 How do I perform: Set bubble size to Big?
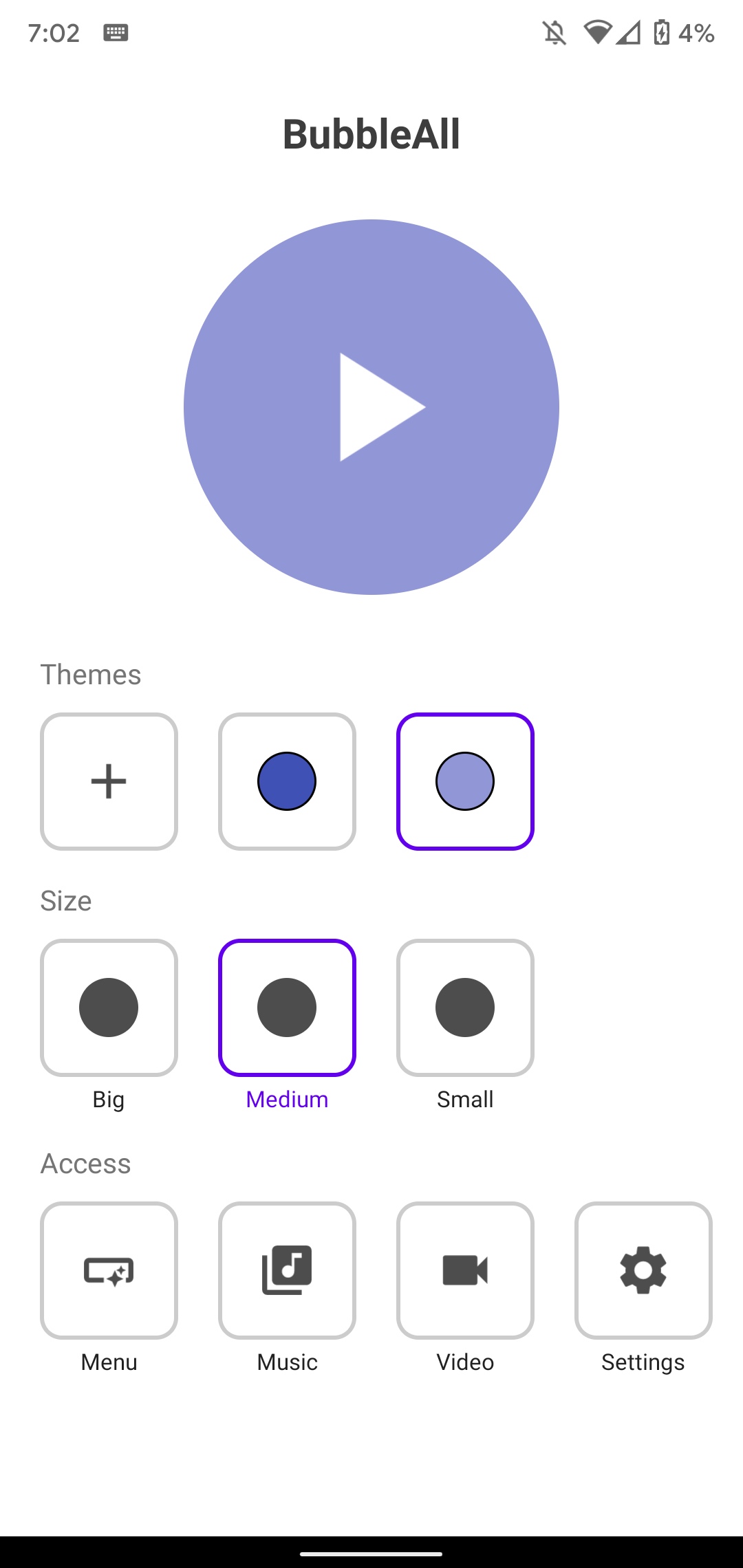tap(109, 1008)
